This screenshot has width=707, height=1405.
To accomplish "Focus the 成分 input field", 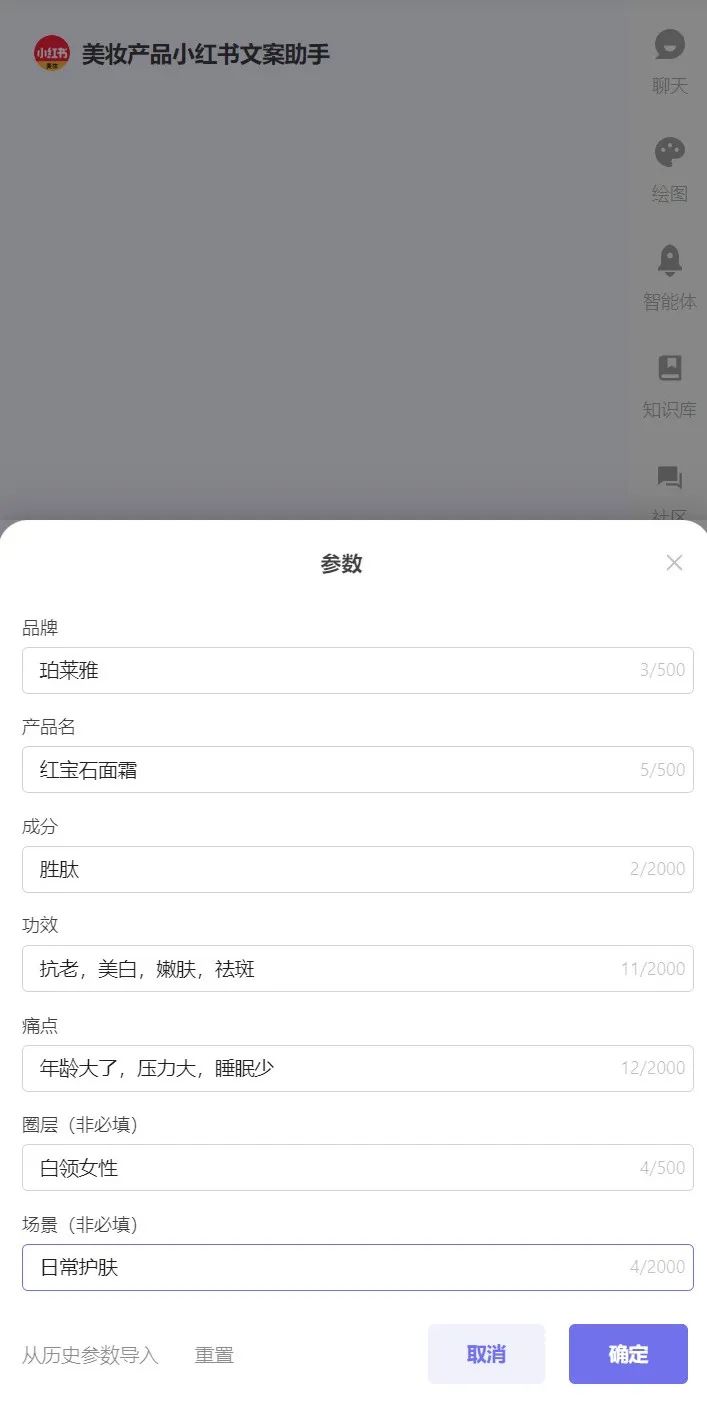I will [x=330, y=869].
